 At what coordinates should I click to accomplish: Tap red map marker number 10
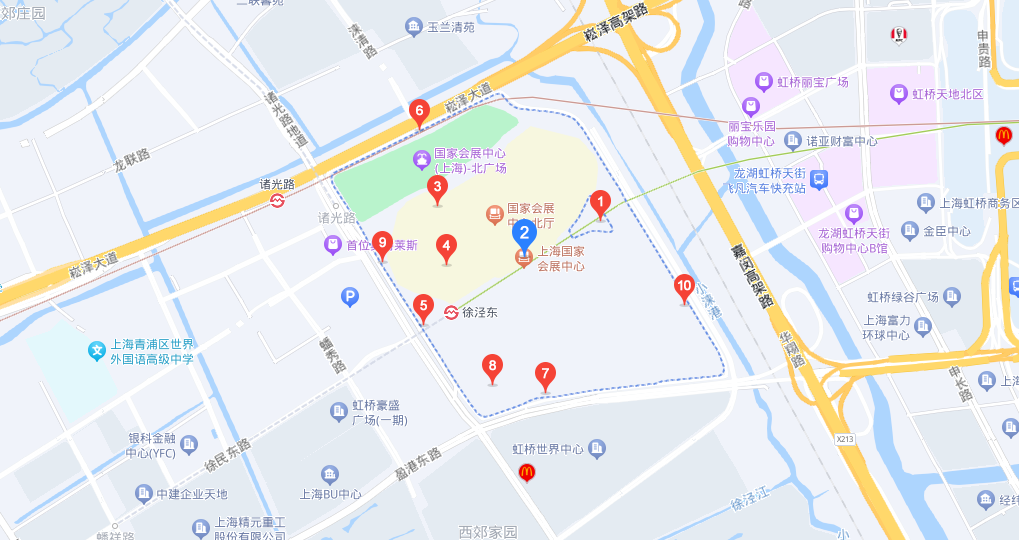(x=684, y=287)
